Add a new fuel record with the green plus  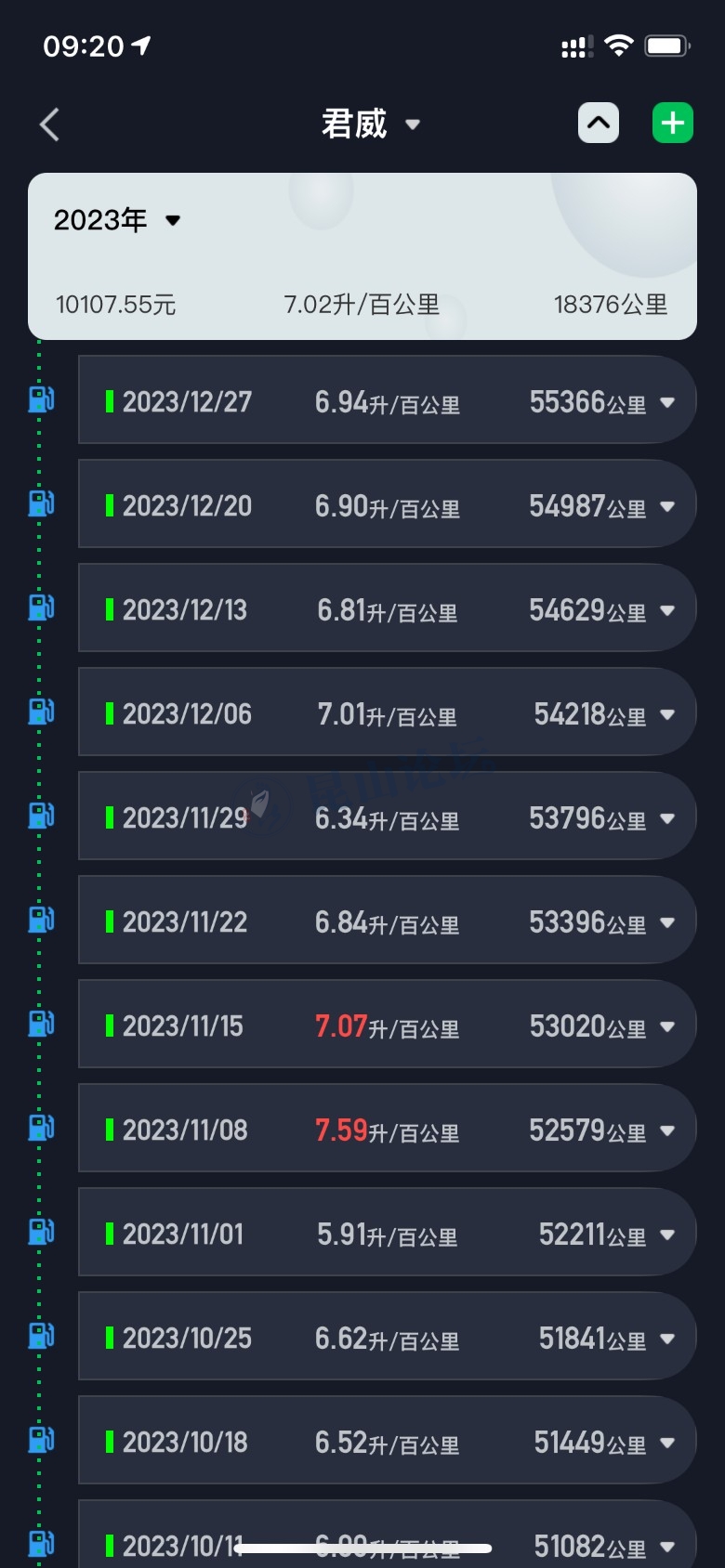[x=673, y=123]
